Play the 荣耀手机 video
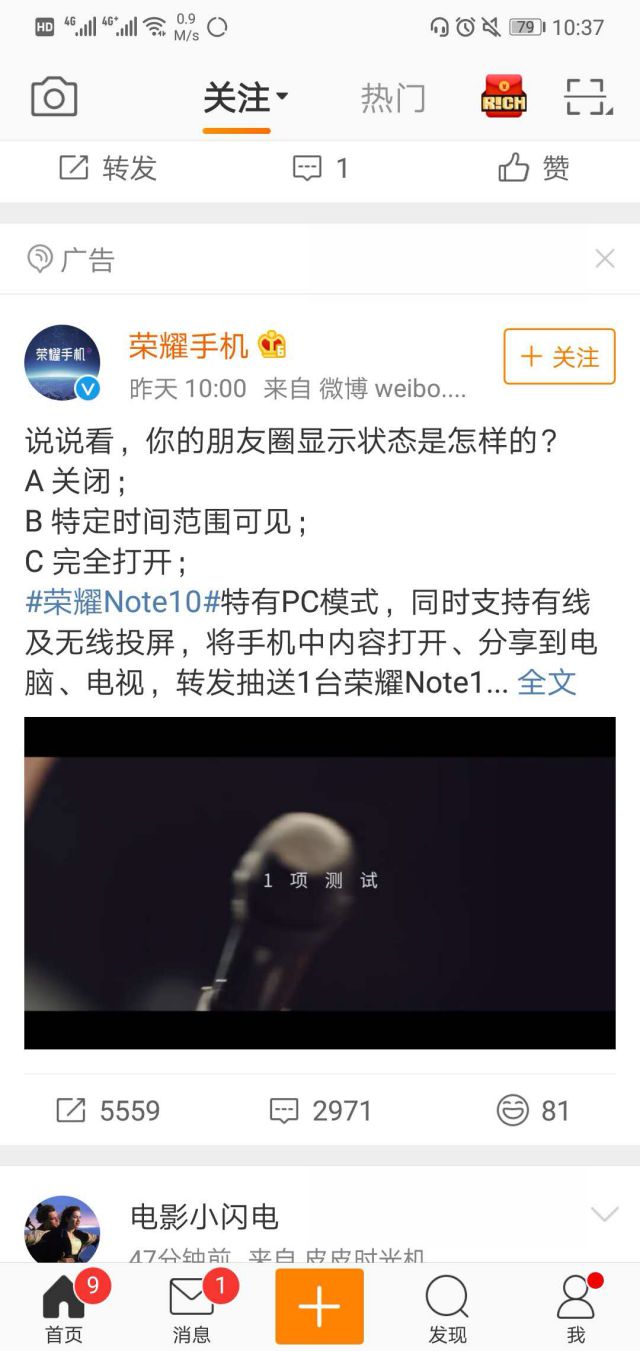Screen dimensions: 640x1351 click(x=320, y=882)
